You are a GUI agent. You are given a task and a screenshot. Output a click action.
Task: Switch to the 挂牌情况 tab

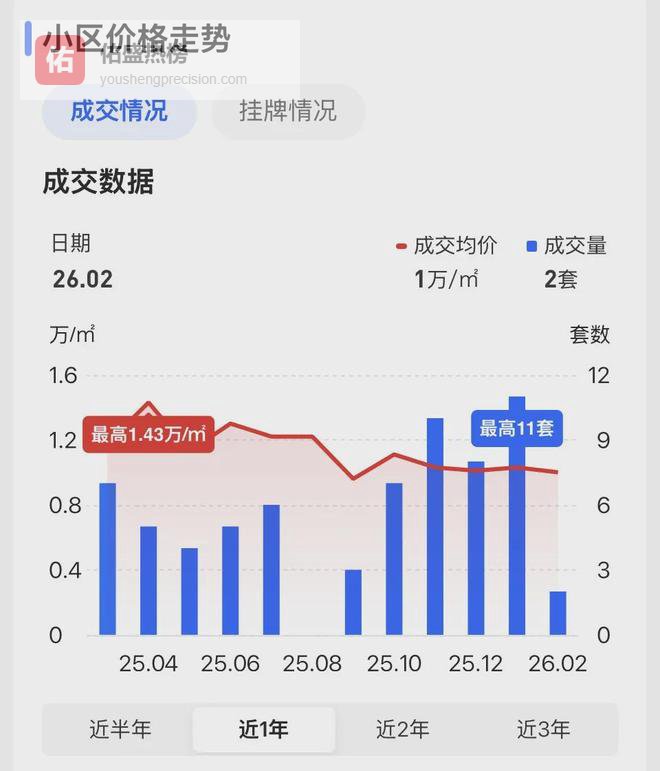point(288,111)
